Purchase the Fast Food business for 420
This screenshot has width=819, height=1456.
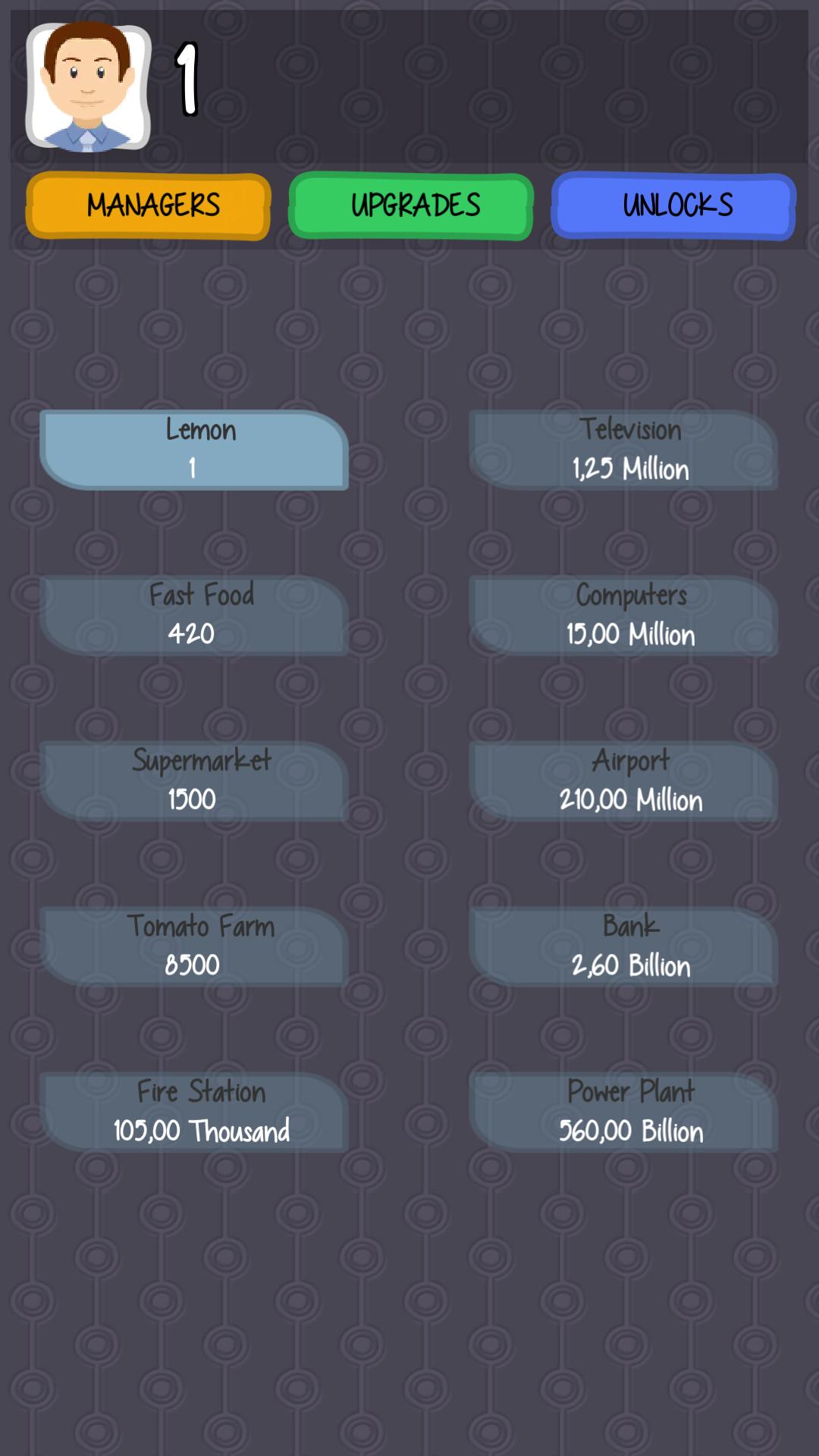tap(194, 615)
